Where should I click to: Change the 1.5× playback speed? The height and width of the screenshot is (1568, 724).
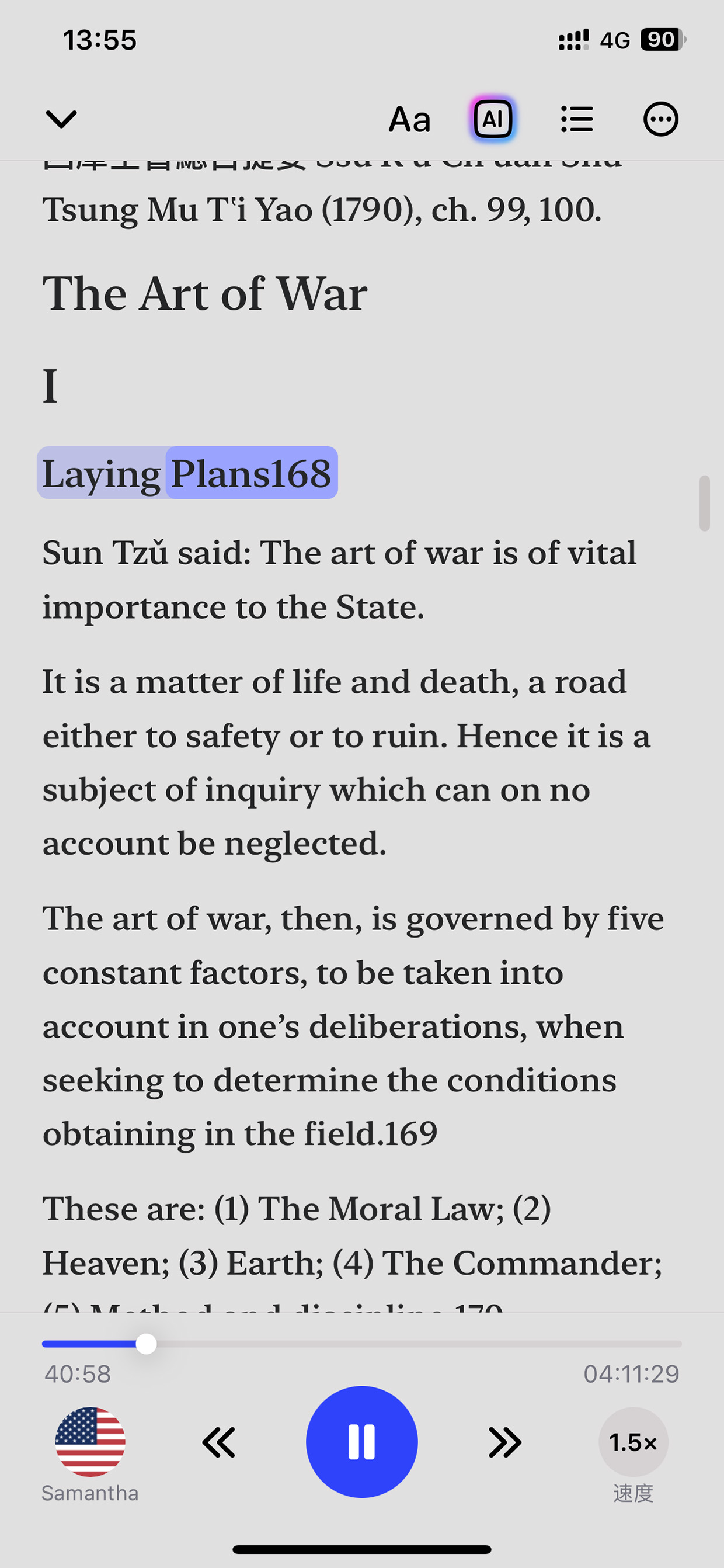(633, 1442)
